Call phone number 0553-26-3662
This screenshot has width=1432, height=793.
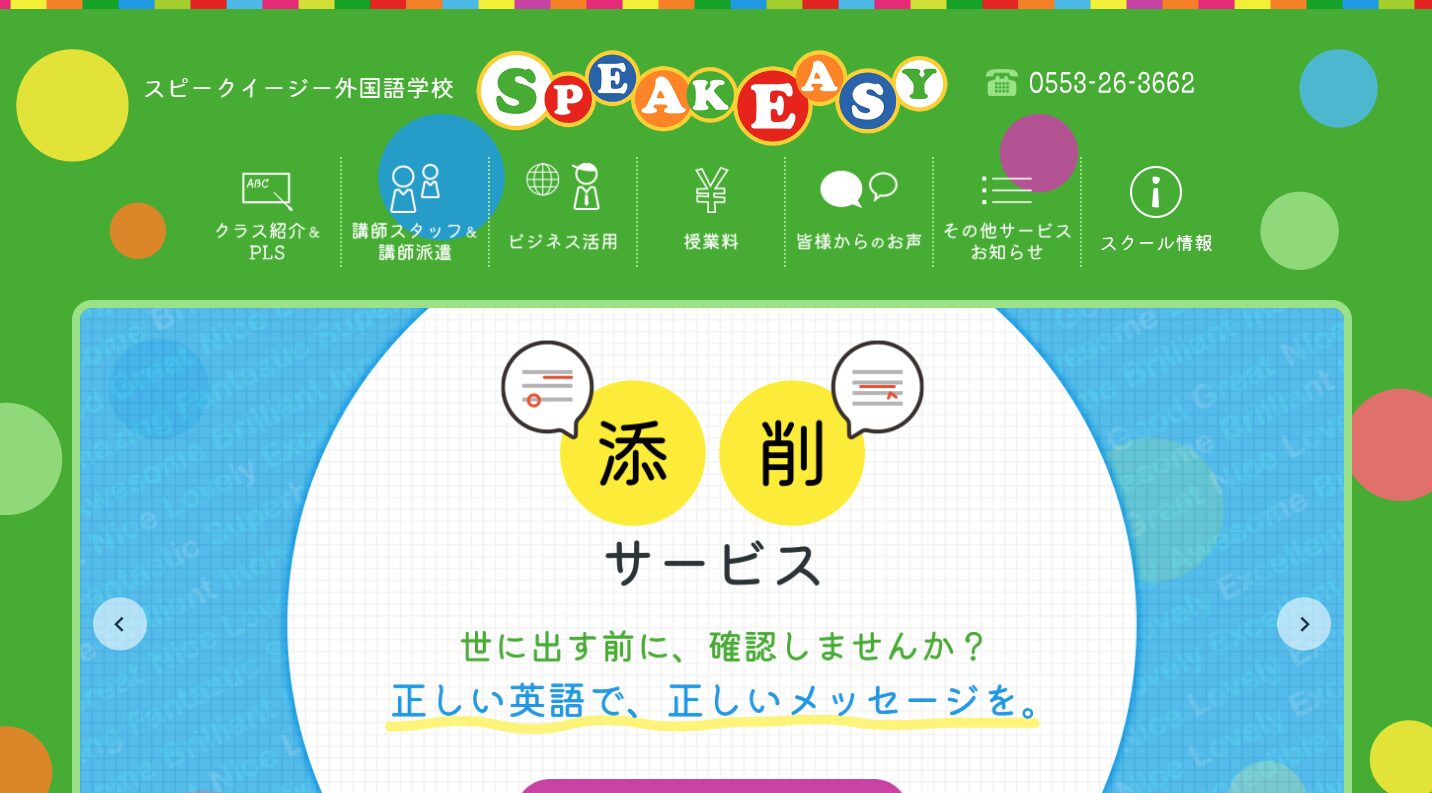pos(1110,83)
